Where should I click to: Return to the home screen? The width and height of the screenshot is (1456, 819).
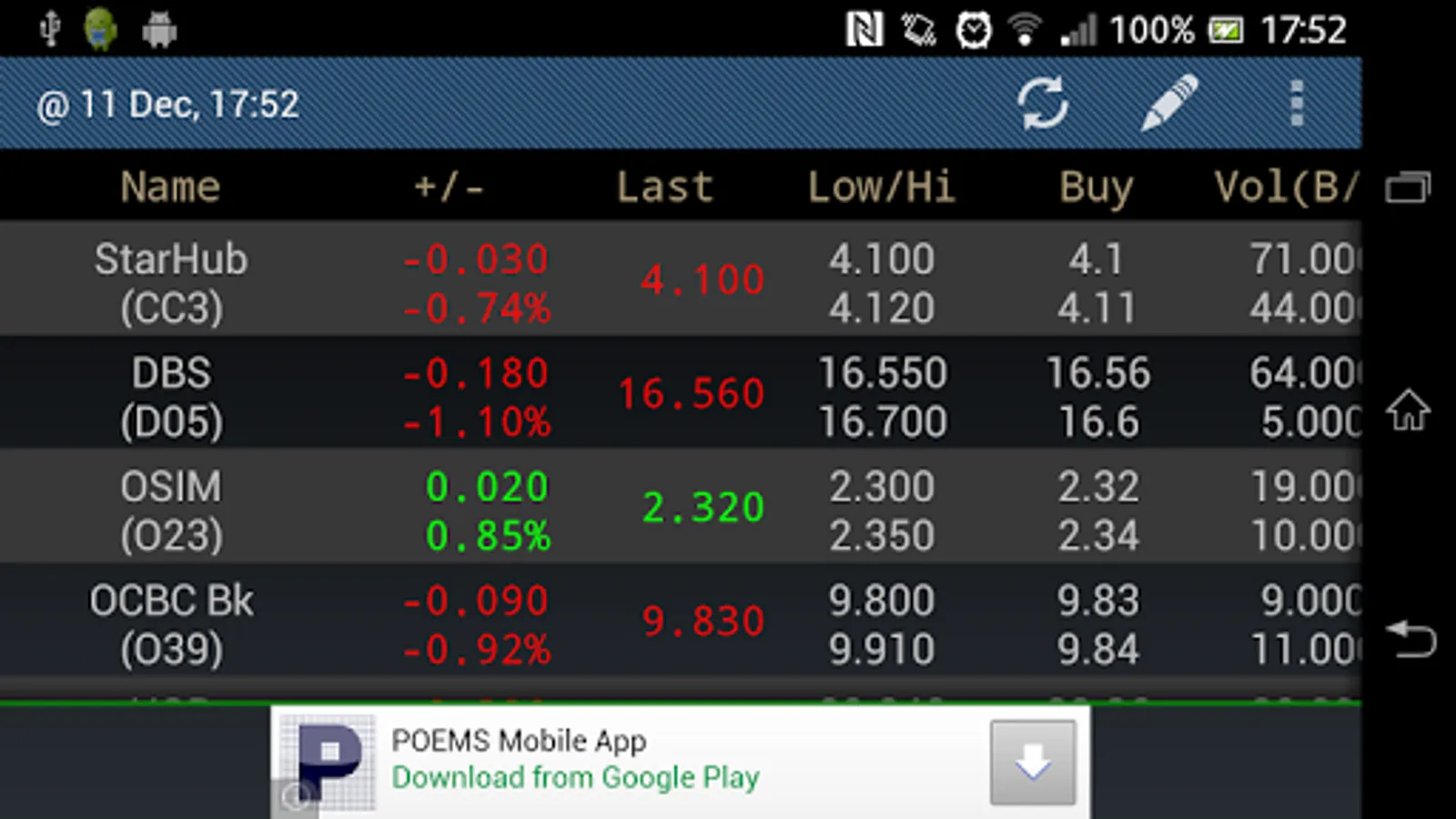tap(1409, 410)
